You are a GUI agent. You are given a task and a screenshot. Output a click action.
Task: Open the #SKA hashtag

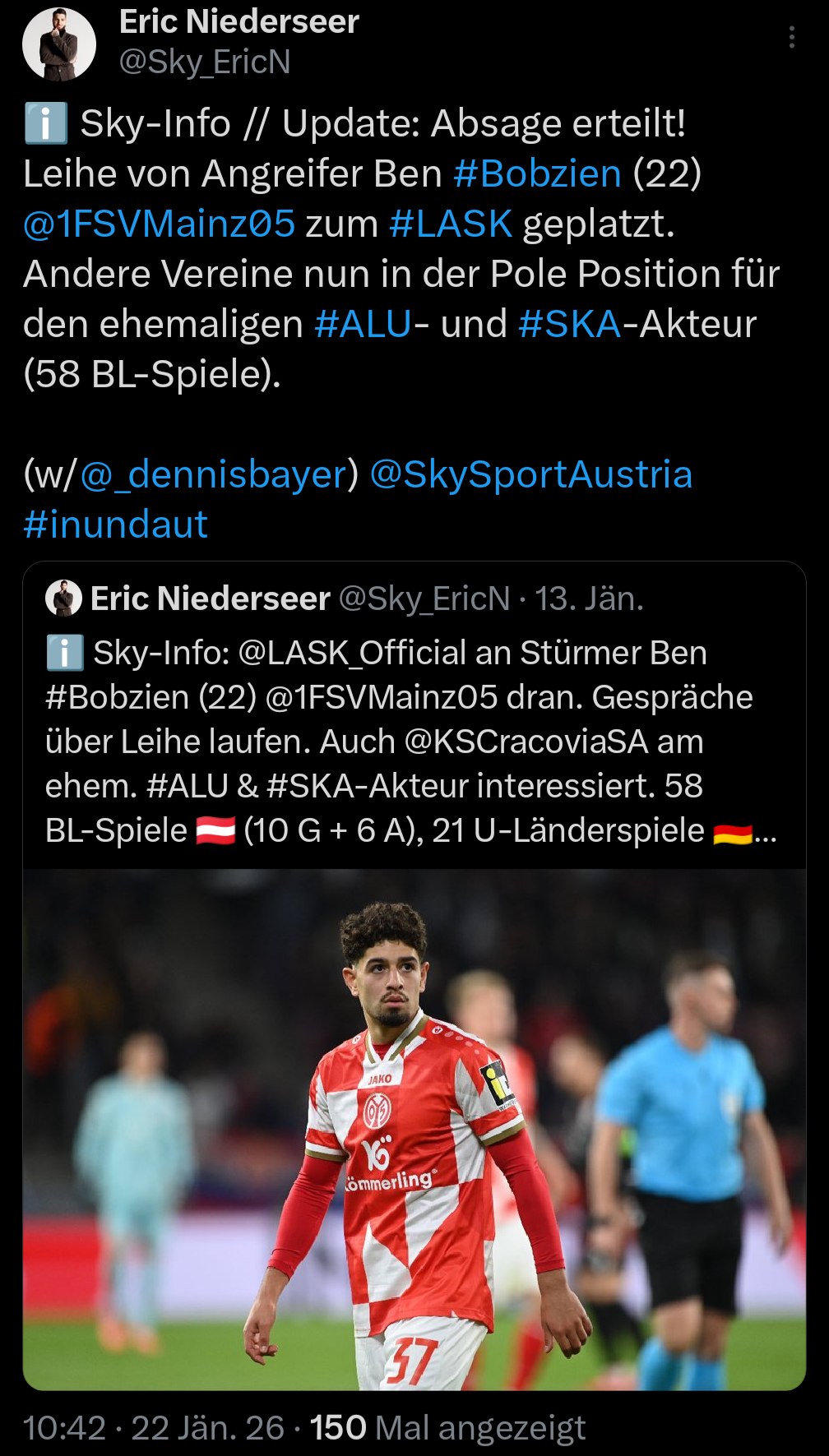tap(569, 324)
